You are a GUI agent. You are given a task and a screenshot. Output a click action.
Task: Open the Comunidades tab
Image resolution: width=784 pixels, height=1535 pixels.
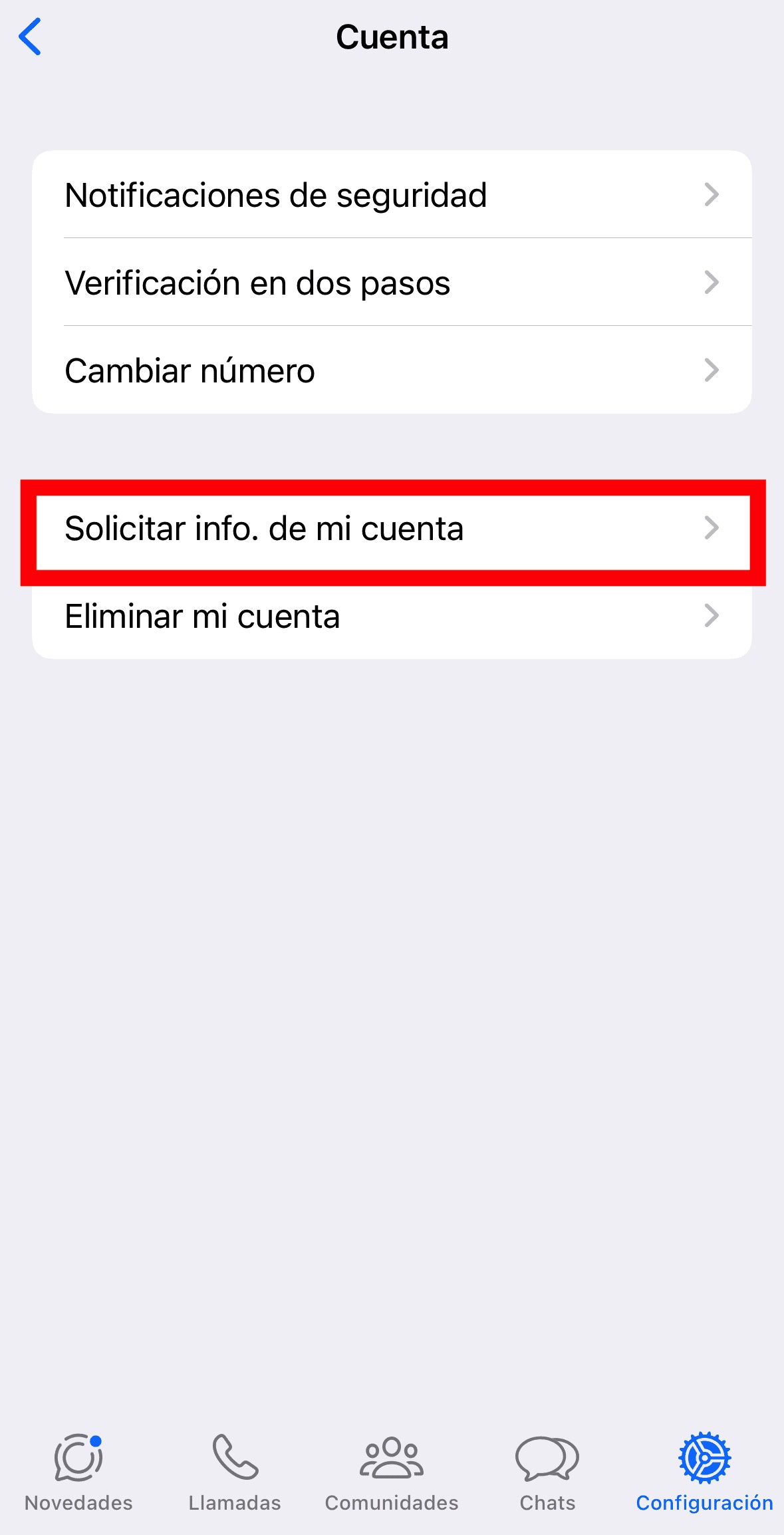(x=392, y=1472)
